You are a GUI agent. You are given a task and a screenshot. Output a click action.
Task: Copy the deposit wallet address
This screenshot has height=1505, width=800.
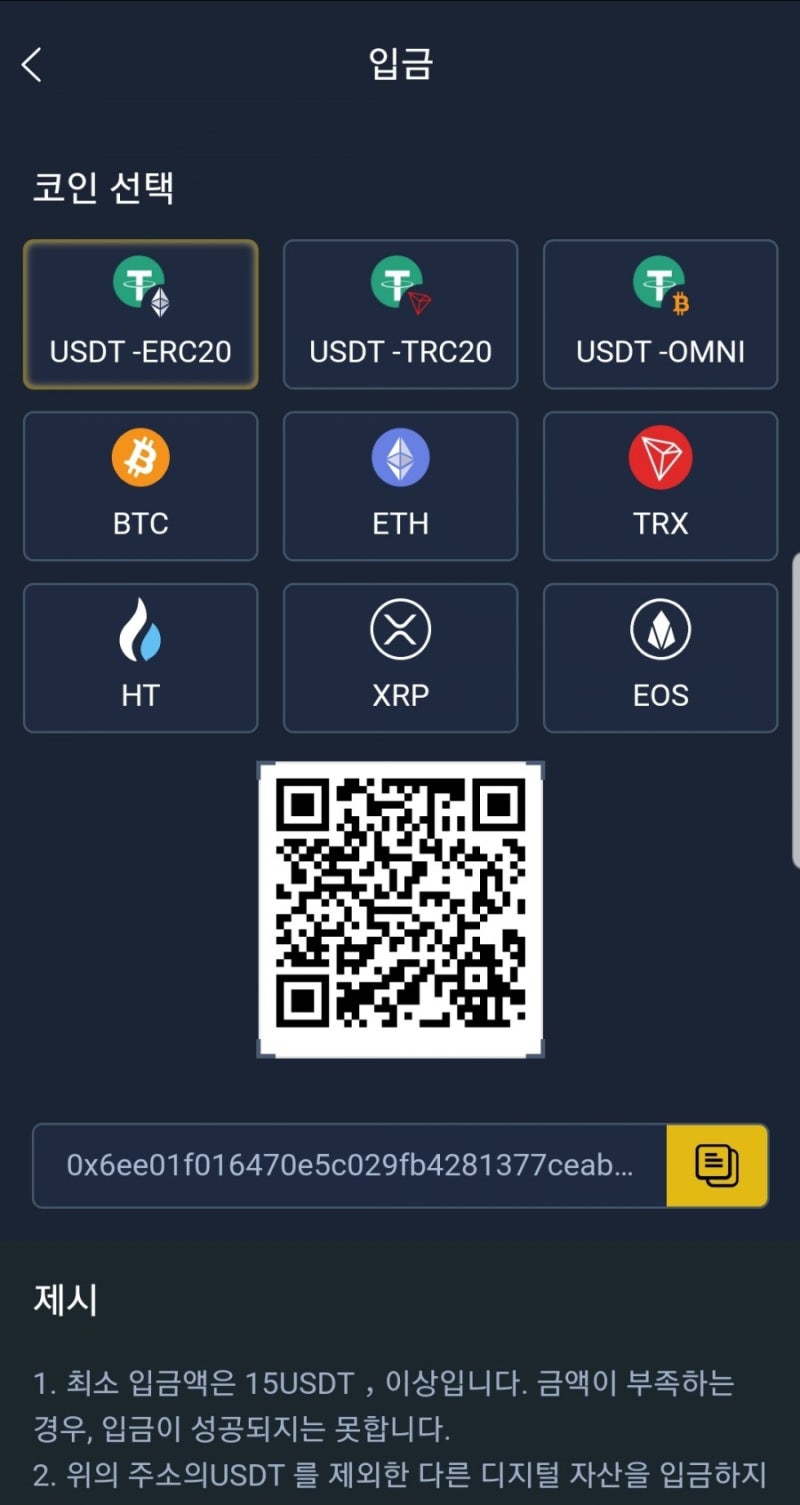(717, 1165)
